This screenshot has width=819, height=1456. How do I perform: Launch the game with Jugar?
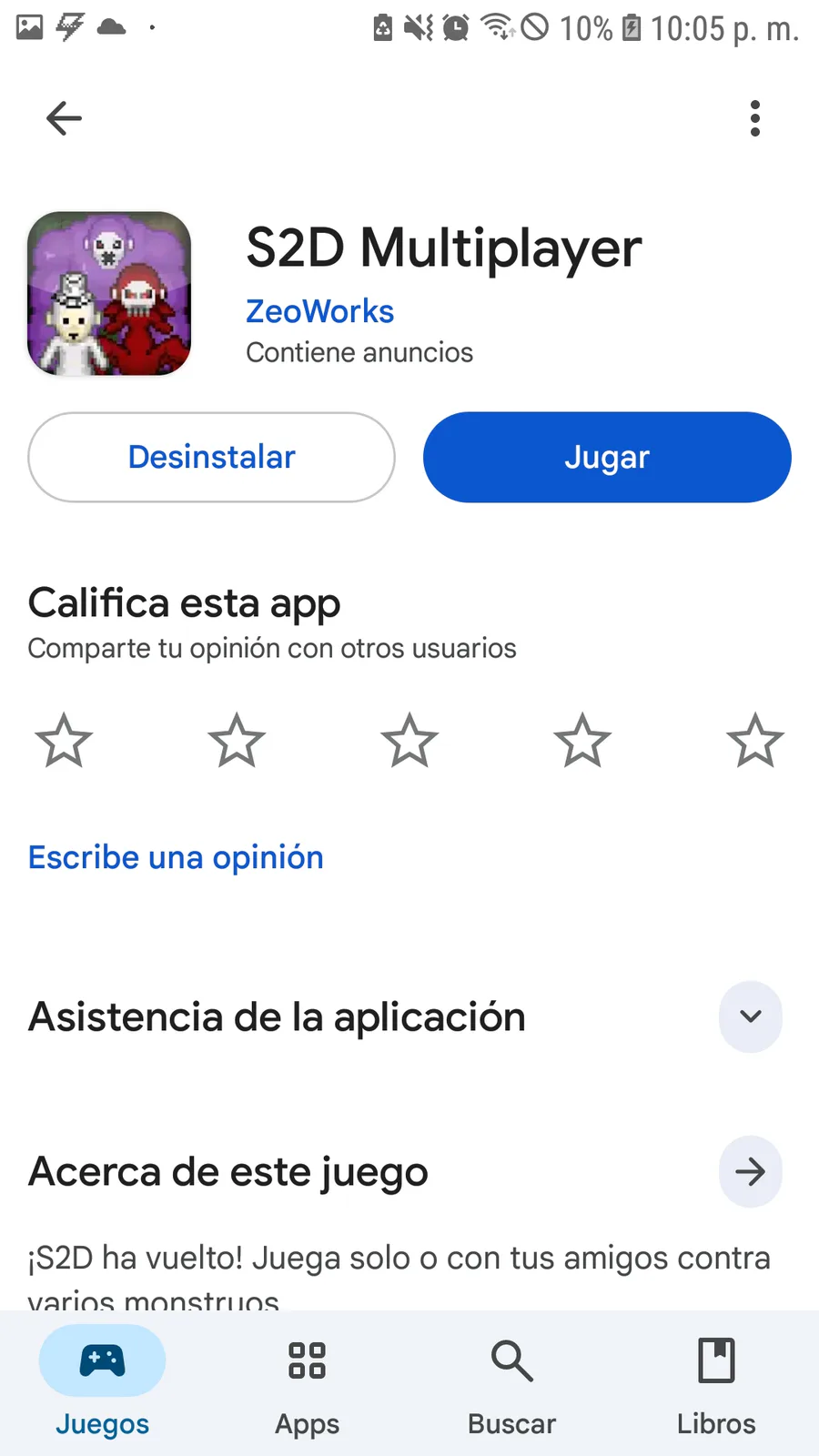pyautogui.click(x=607, y=457)
